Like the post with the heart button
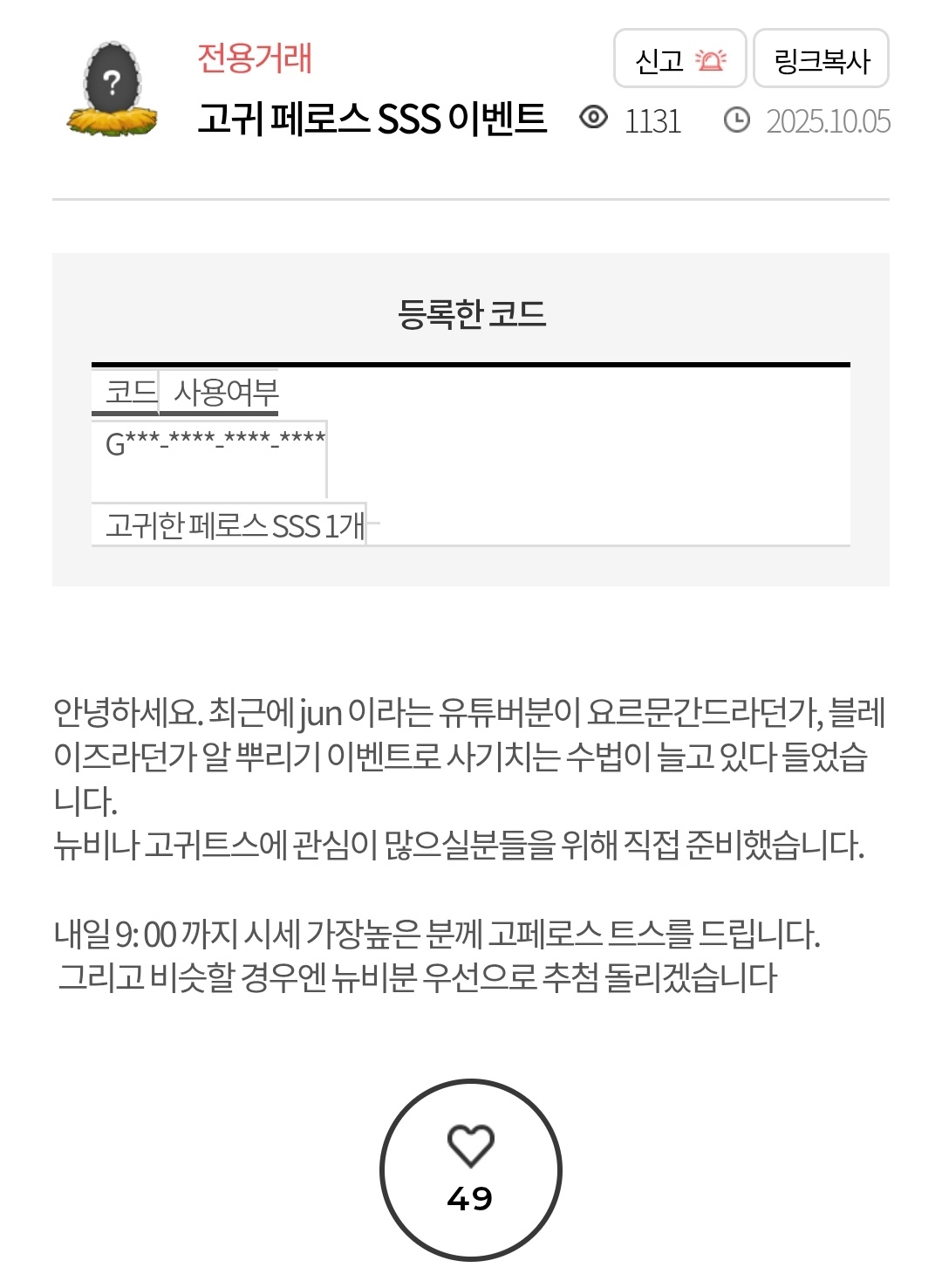Image resolution: width=942 pixels, height=1288 pixels. 470,1169
